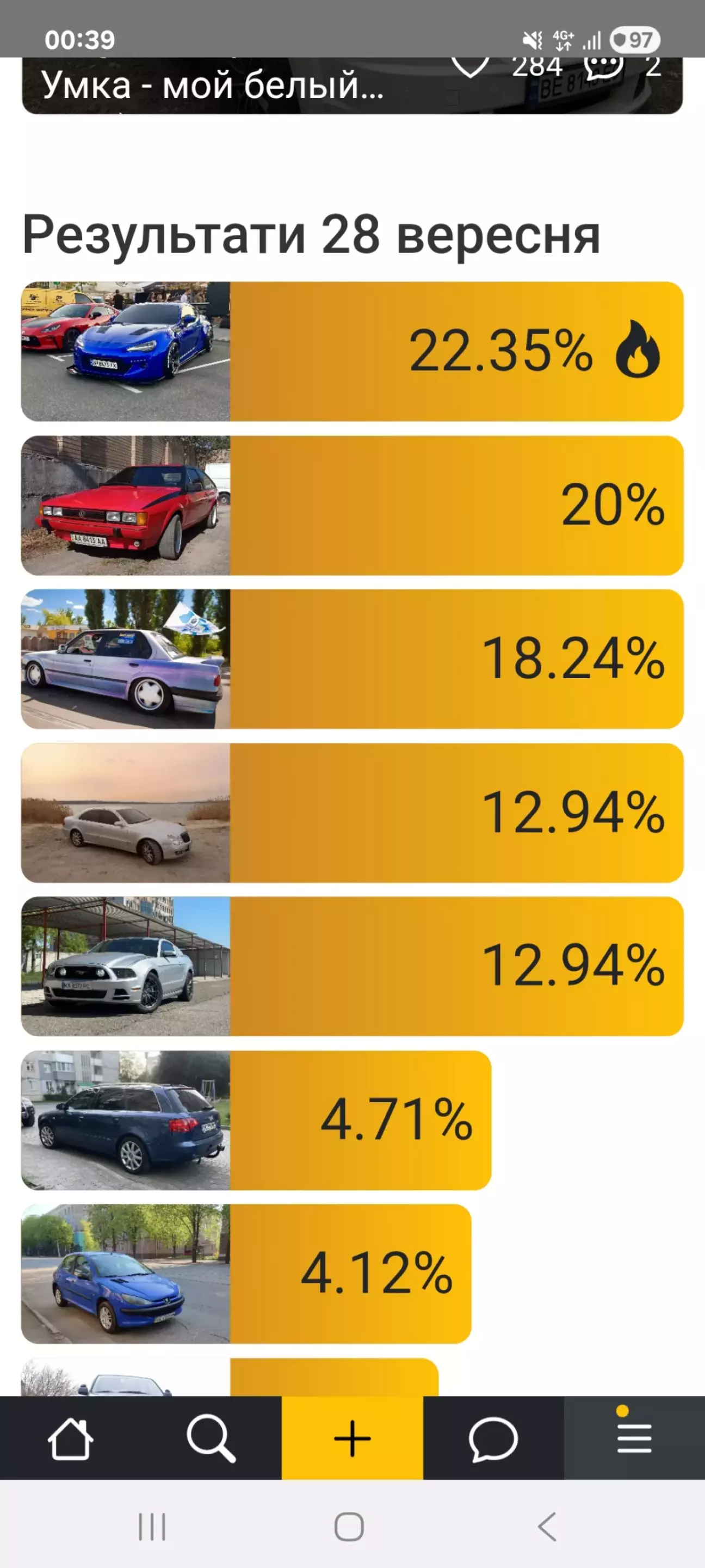Go back with the system back button
Screen dimensions: 705x1568
tap(547, 1527)
